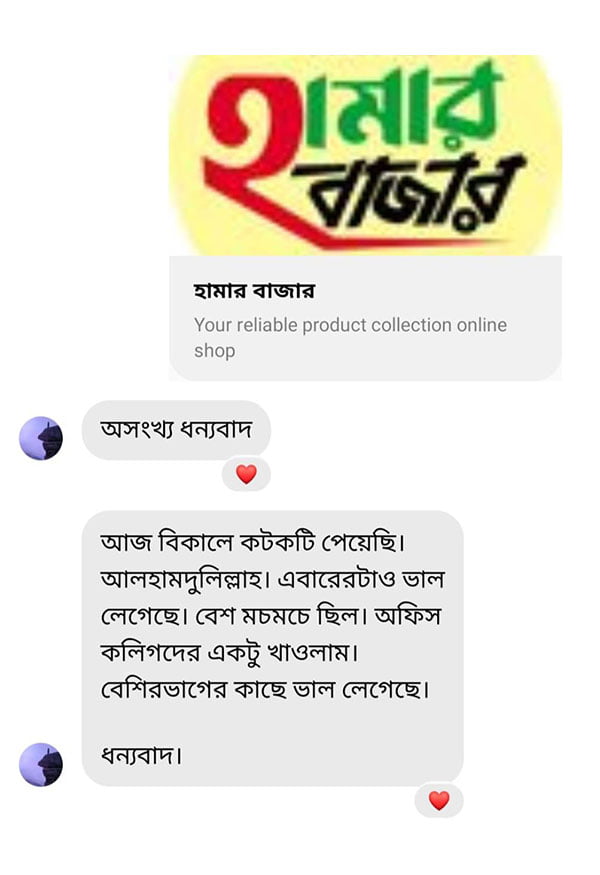Tap the heart reaction under অসংখ্য ধন্যবাদ message

(x=246, y=474)
